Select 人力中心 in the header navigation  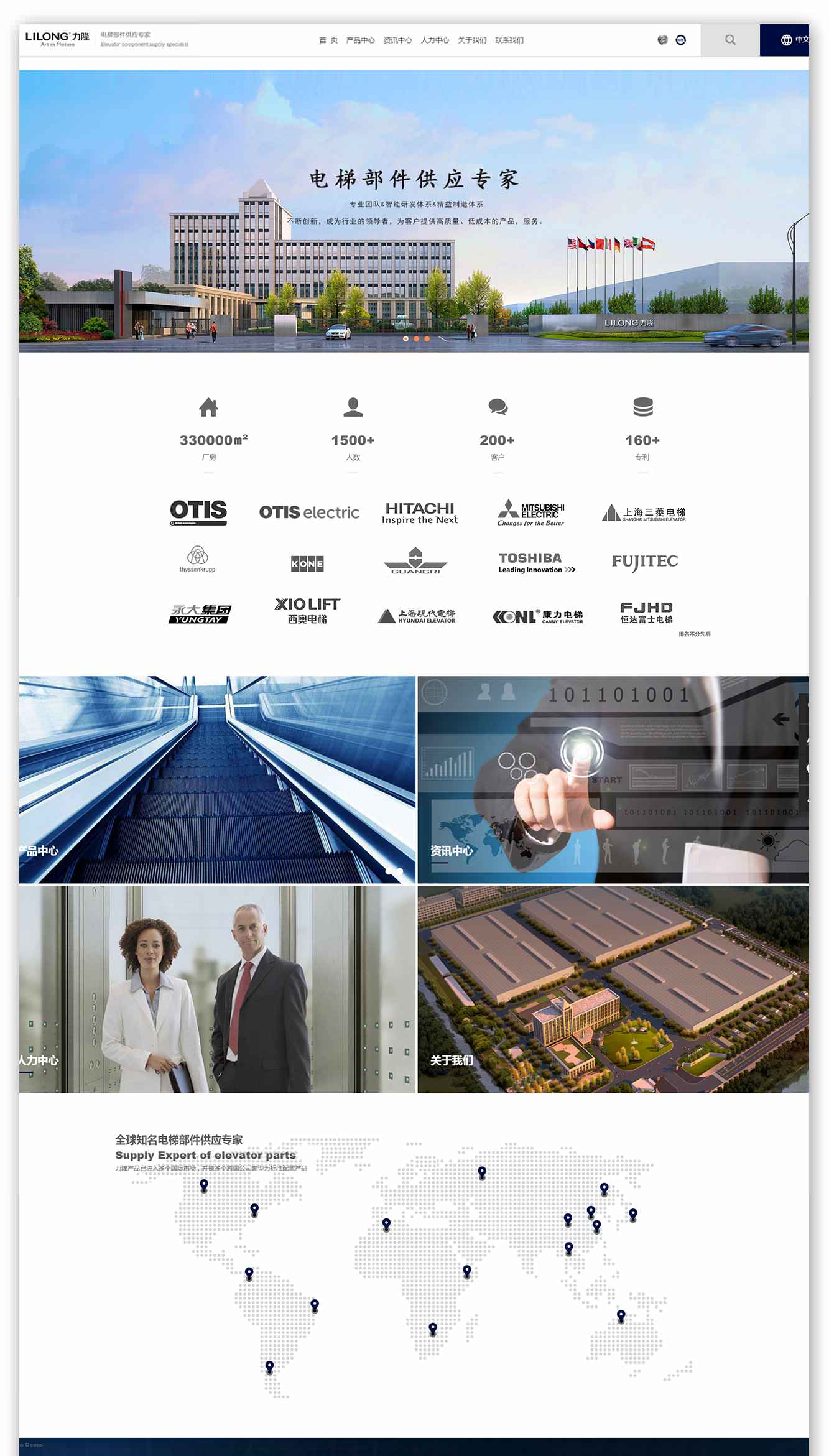435,40
